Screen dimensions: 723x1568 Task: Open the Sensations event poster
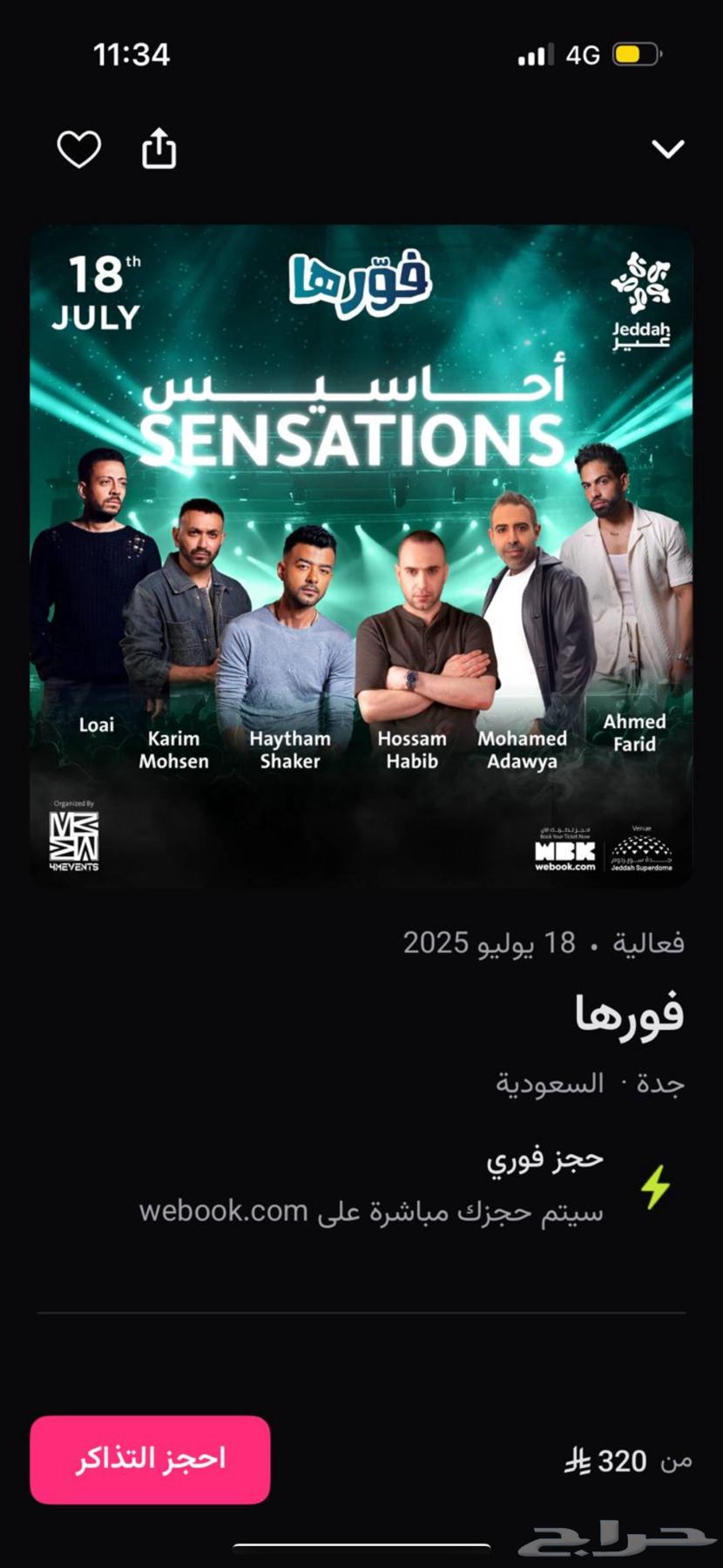(x=361, y=556)
